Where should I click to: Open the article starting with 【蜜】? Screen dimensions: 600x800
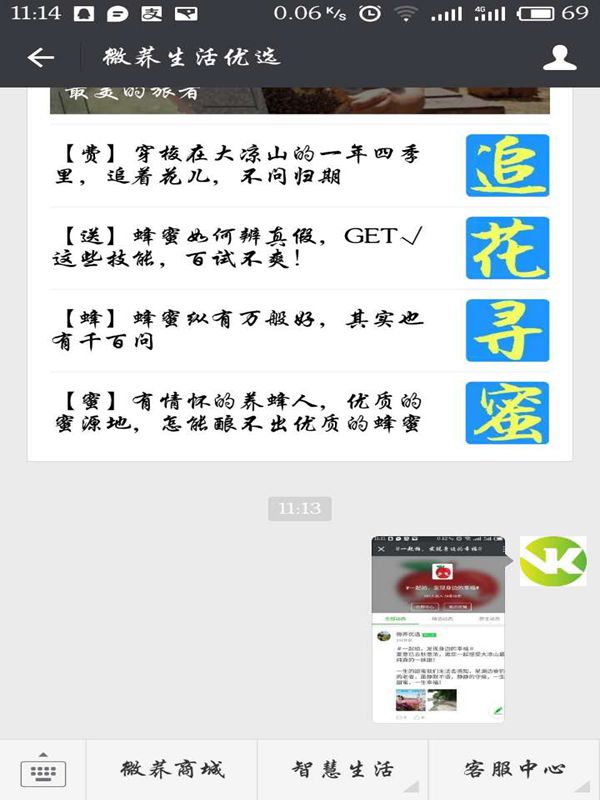pos(240,412)
